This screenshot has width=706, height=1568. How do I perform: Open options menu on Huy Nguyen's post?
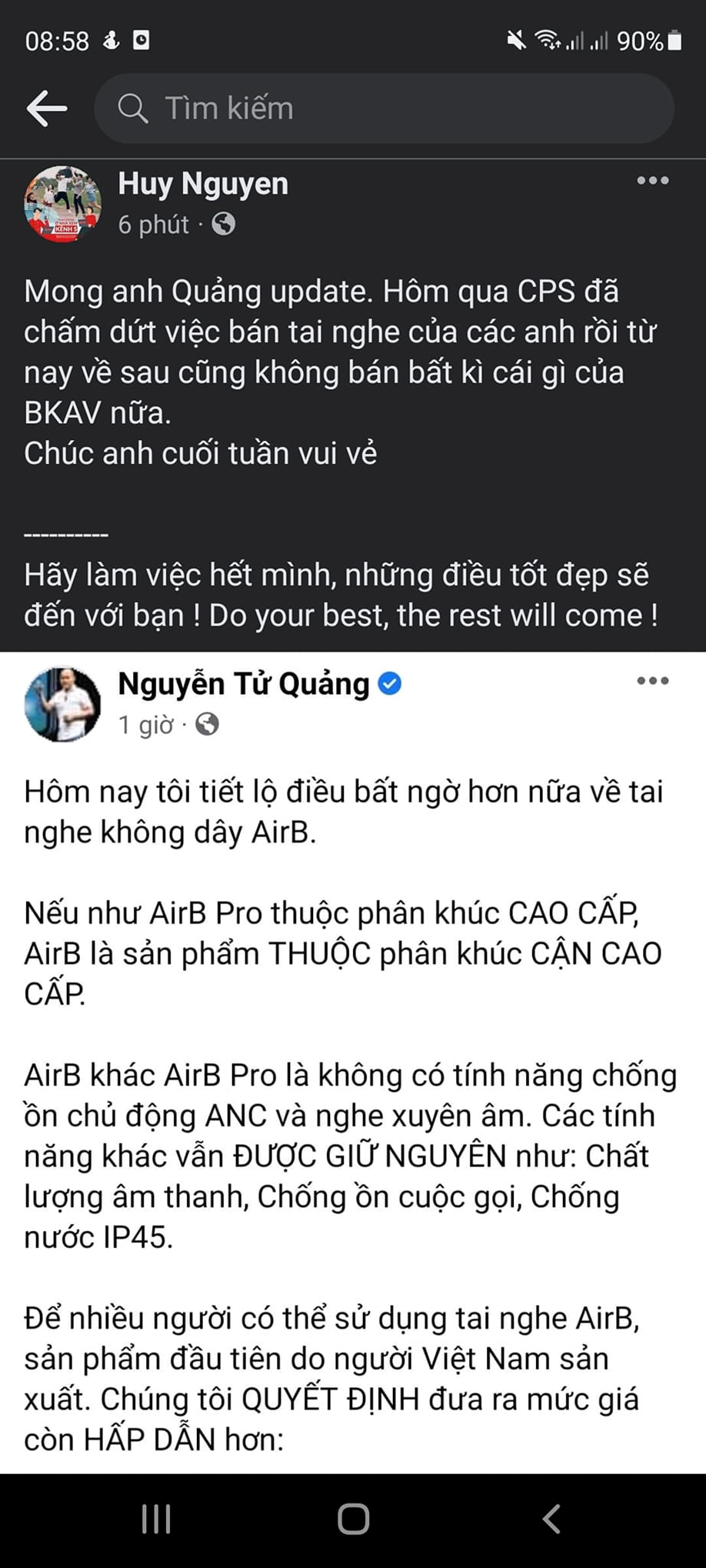(x=652, y=181)
